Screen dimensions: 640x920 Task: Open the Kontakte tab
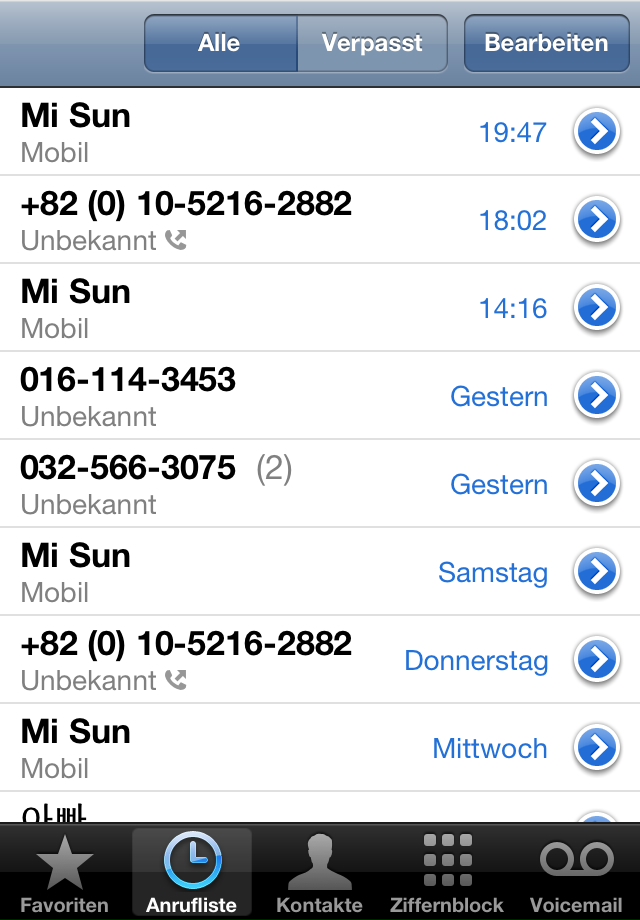[320, 872]
